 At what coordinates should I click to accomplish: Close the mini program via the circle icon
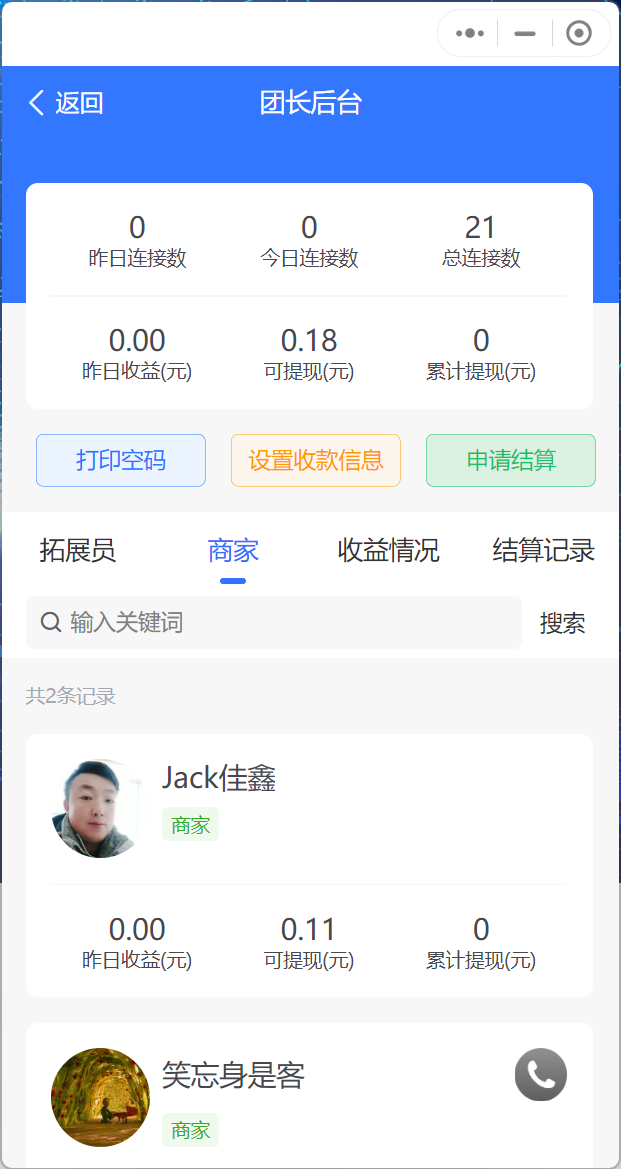click(x=579, y=34)
